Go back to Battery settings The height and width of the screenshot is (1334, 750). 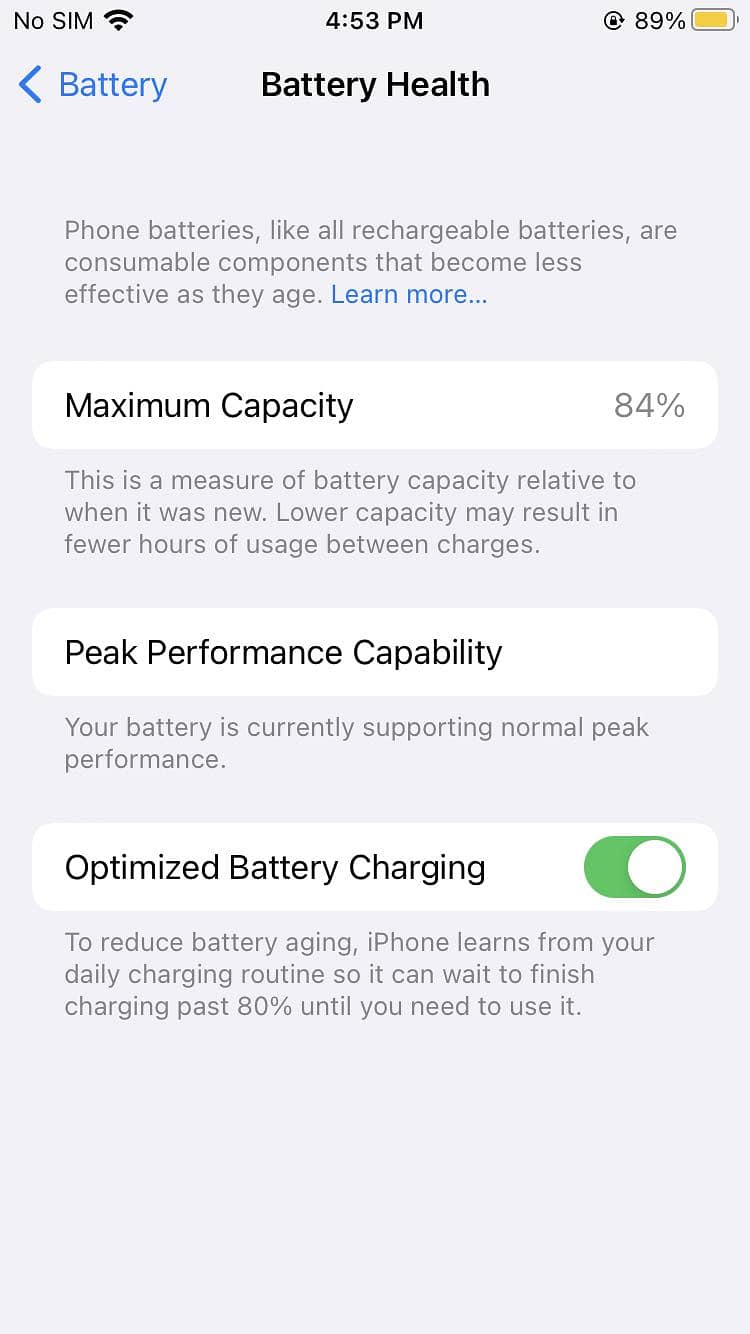(93, 85)
